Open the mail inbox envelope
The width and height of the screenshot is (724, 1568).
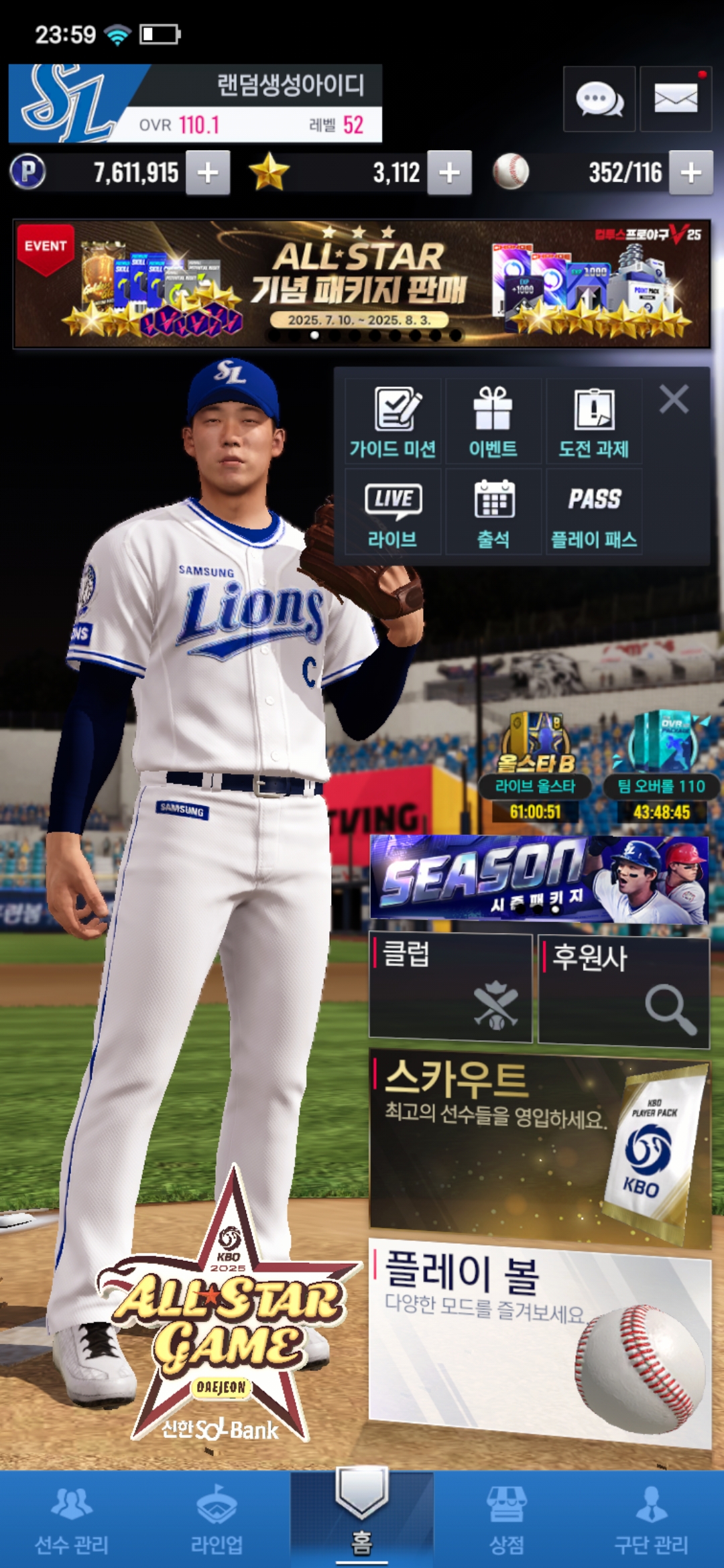click(676, 99)
